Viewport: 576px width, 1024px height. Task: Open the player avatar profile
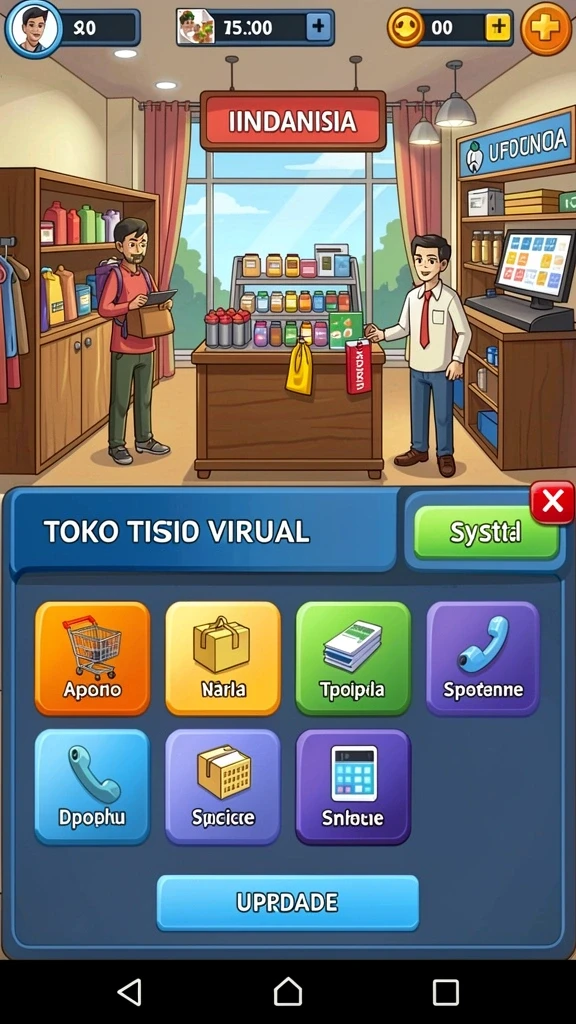(33, 28)
